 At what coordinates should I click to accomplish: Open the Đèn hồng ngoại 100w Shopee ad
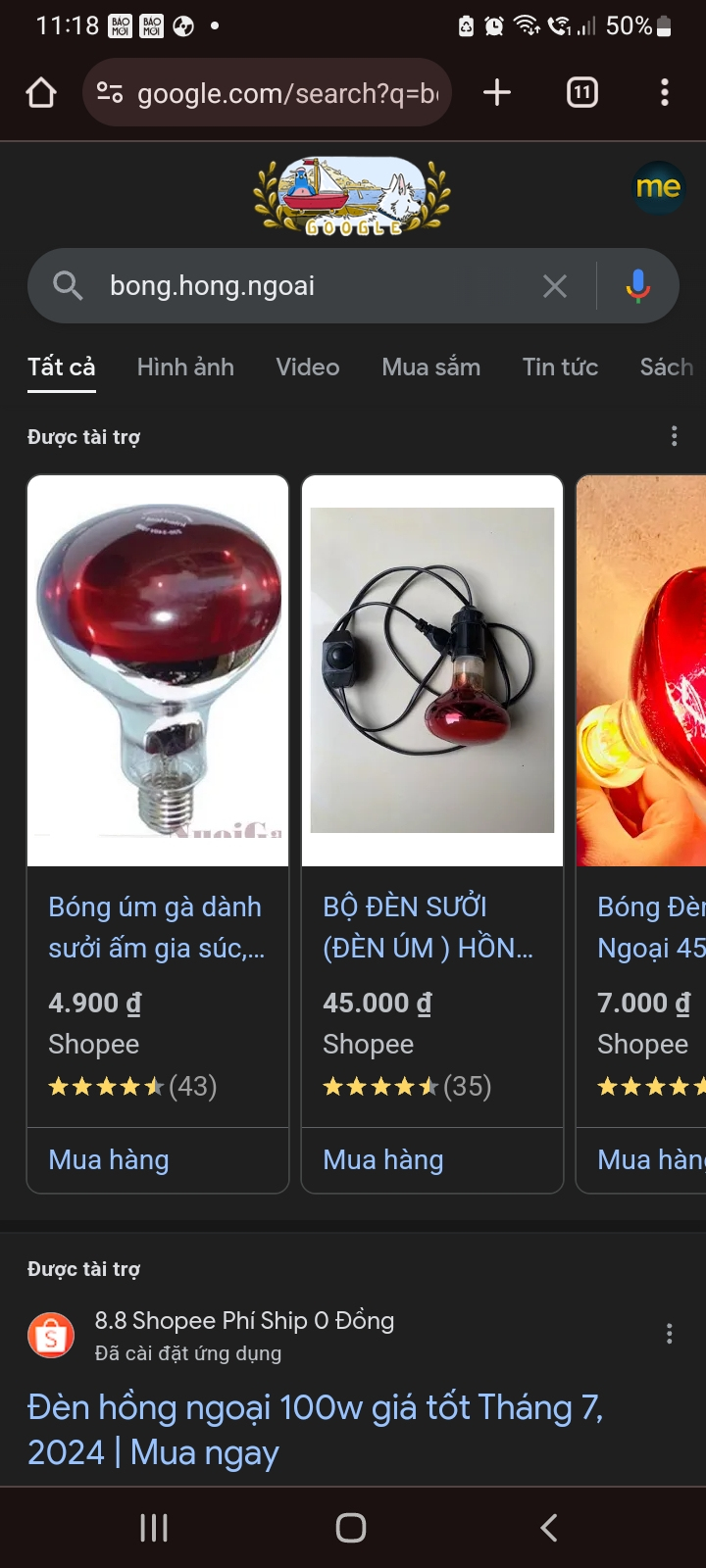(x=314, y=1429)
